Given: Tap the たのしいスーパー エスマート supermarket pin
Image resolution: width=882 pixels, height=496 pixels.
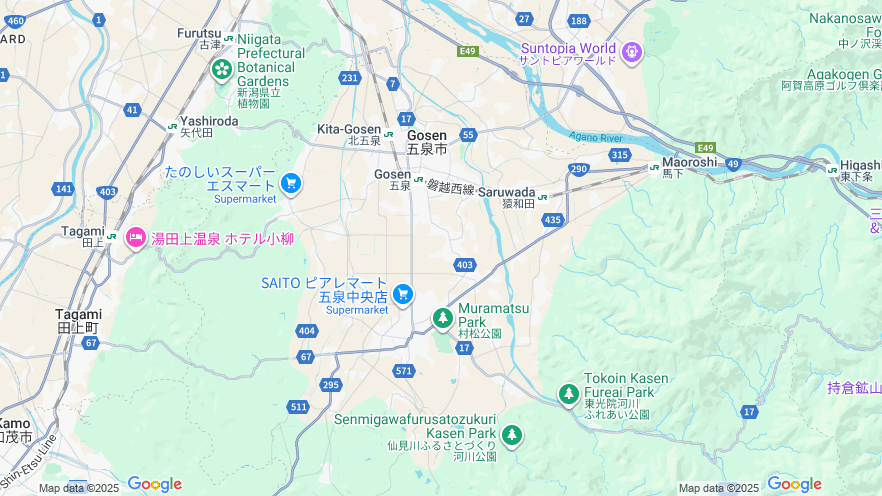Looking at the screenshot, I should 290,183.
